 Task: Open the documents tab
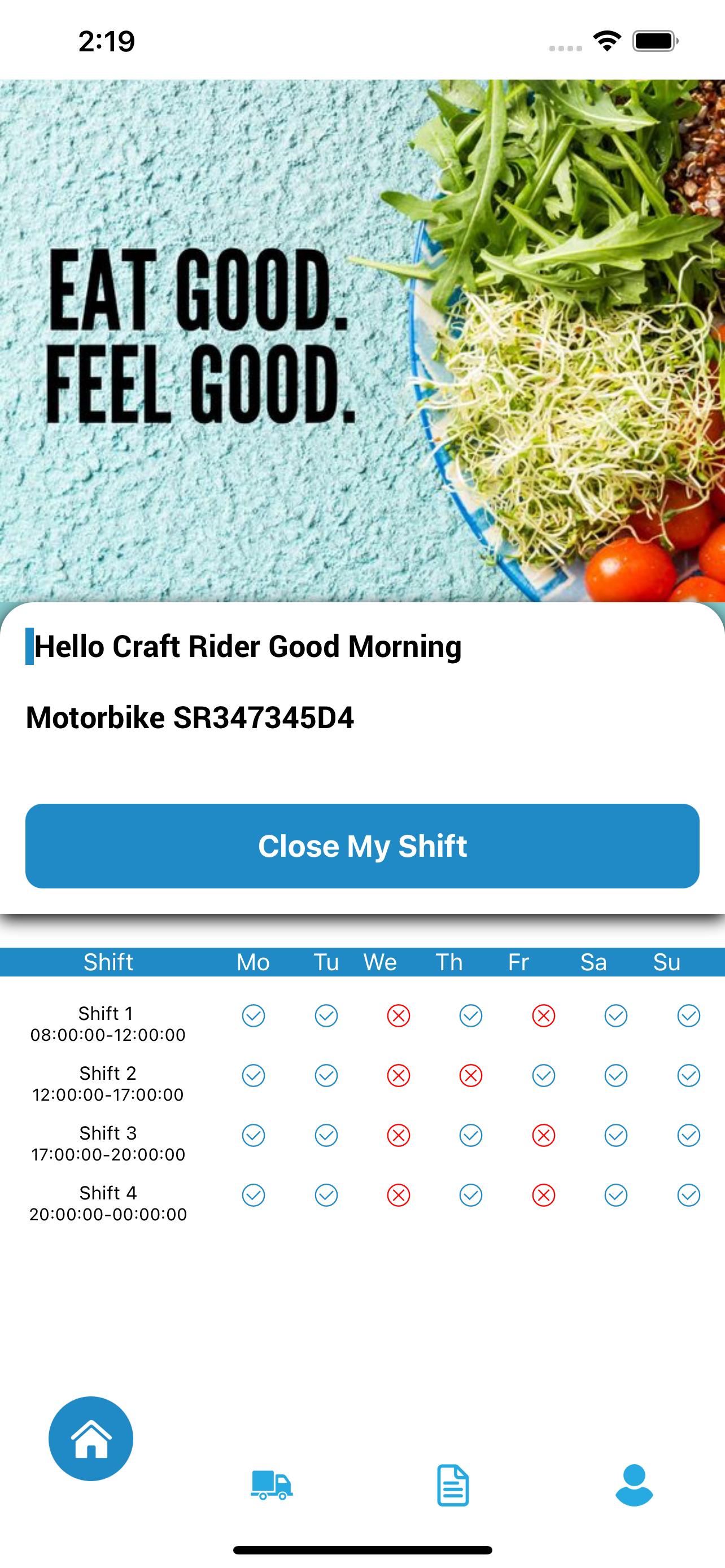click(x=453, y=1485)
